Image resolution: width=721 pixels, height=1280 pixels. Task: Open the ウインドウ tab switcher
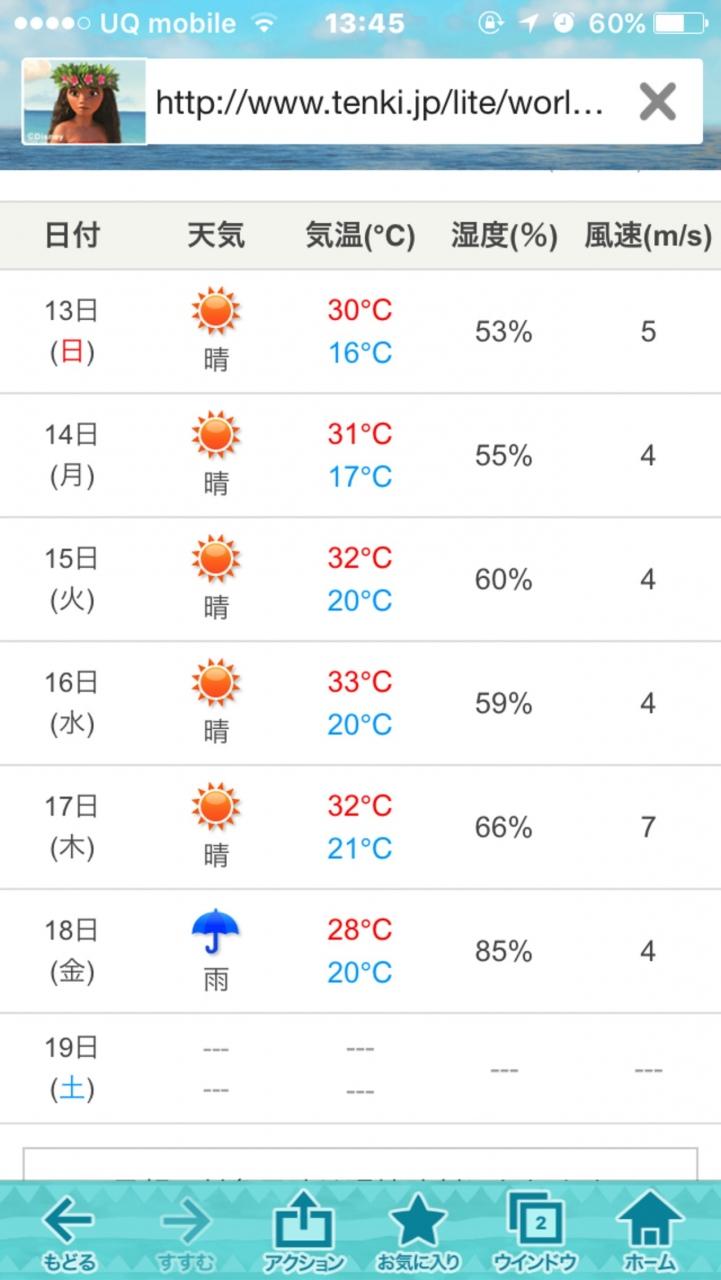coord(535,1232)
